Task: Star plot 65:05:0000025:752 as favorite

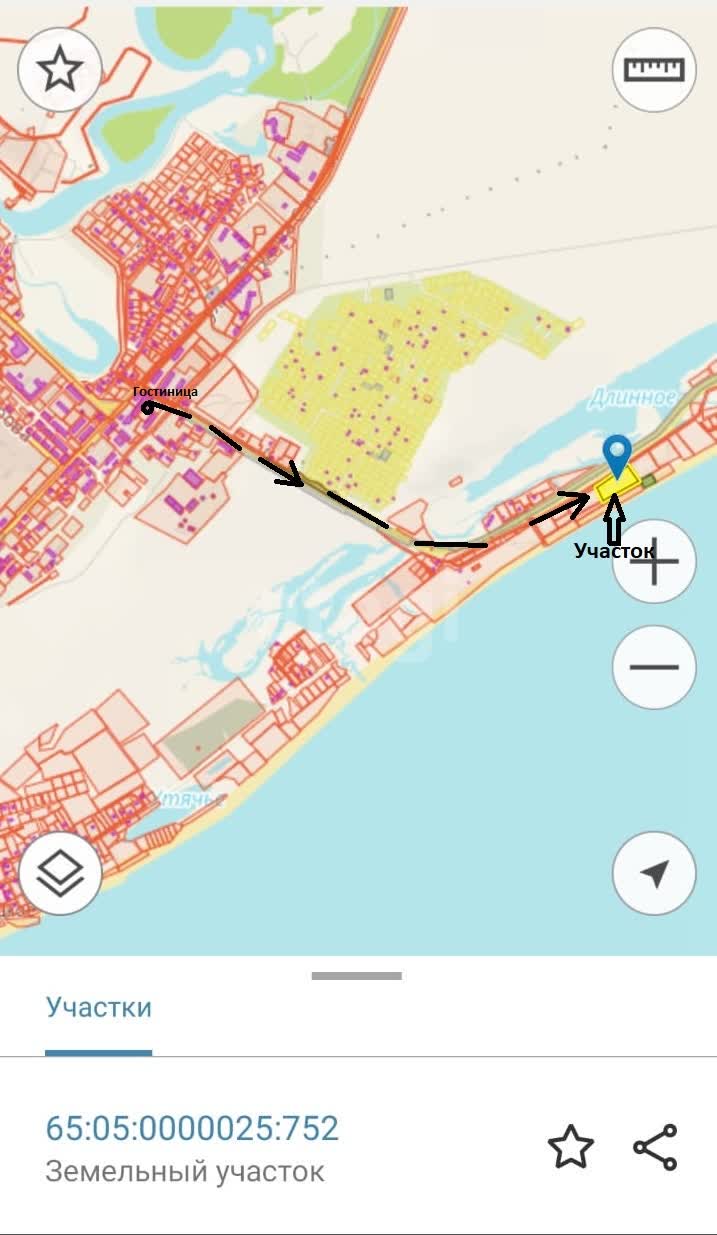Action: point(571,1147)
